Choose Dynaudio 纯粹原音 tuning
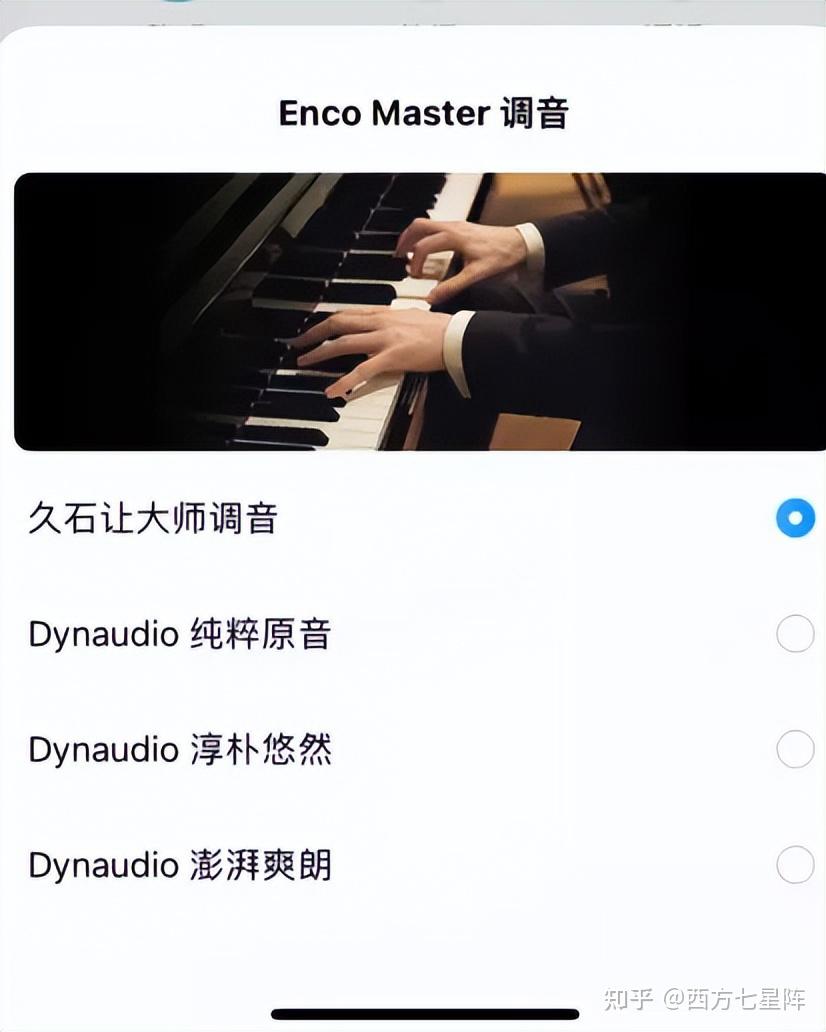 795,634
